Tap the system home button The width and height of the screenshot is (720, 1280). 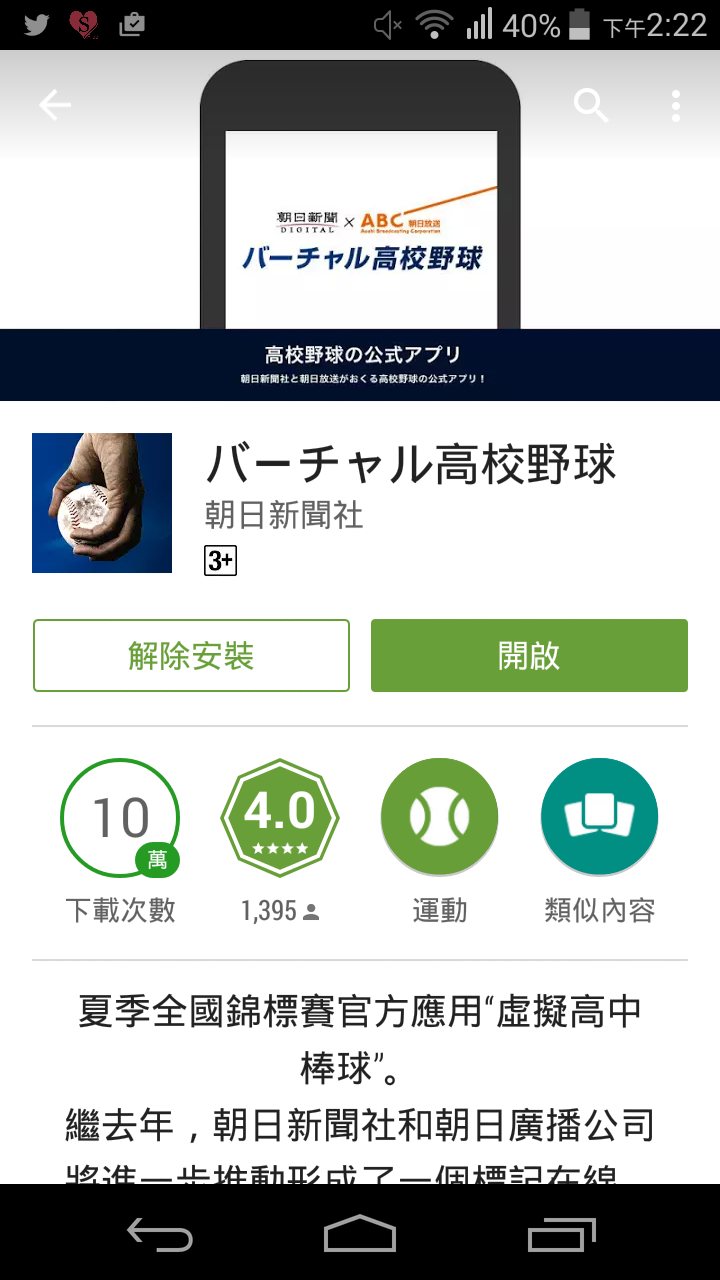click(360, 1234)
